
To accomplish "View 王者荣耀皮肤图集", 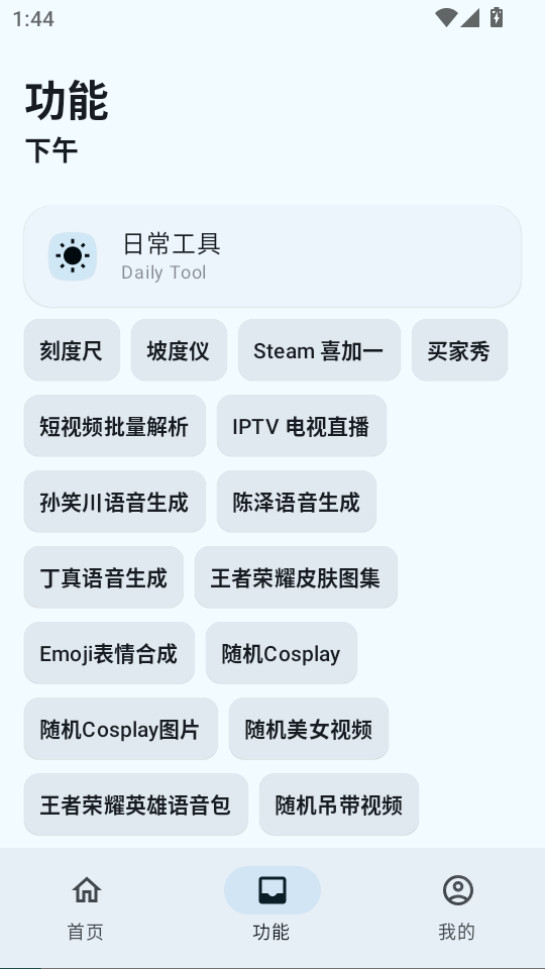I will 296,578.
